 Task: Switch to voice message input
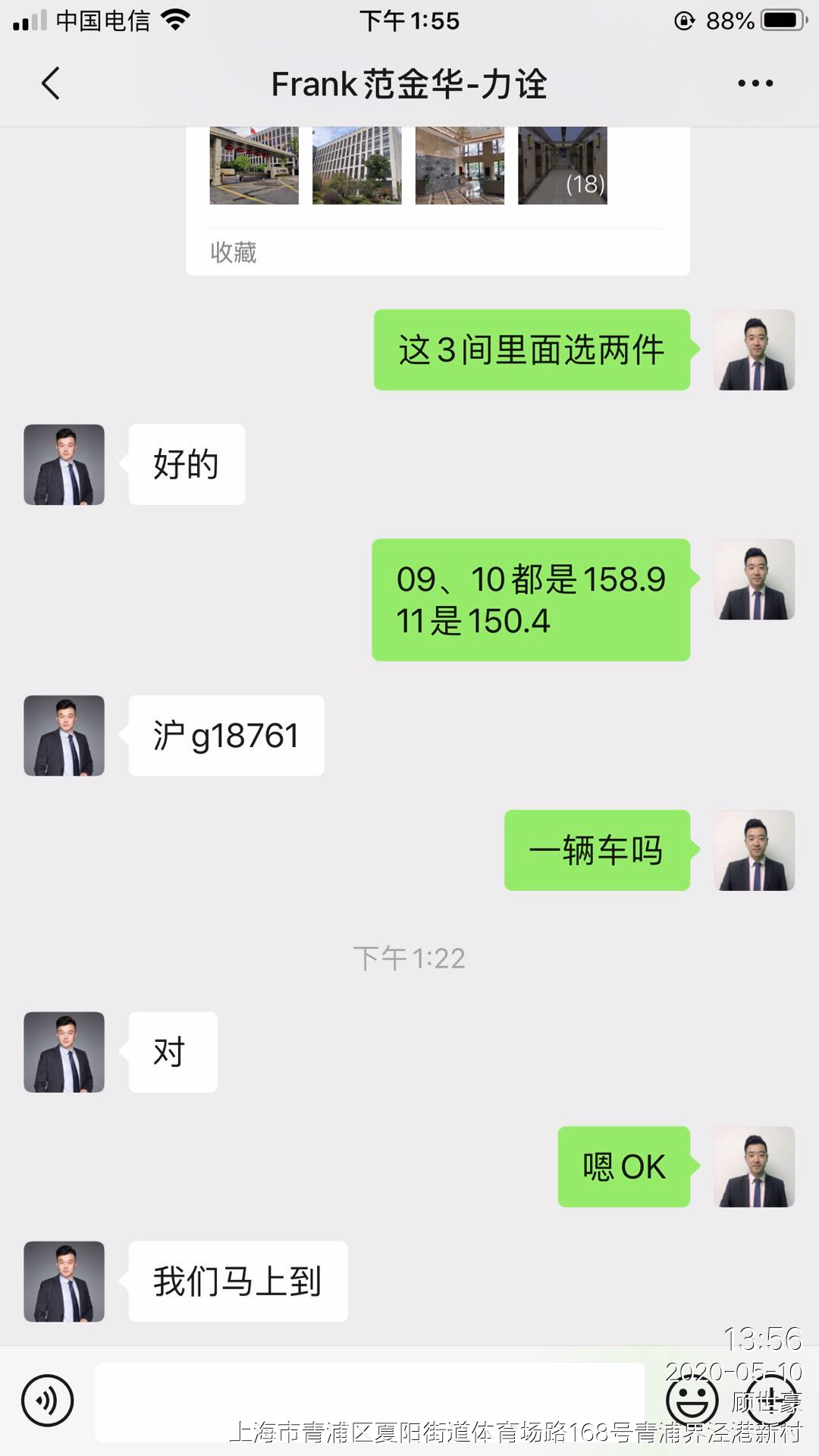[48, 1401]
